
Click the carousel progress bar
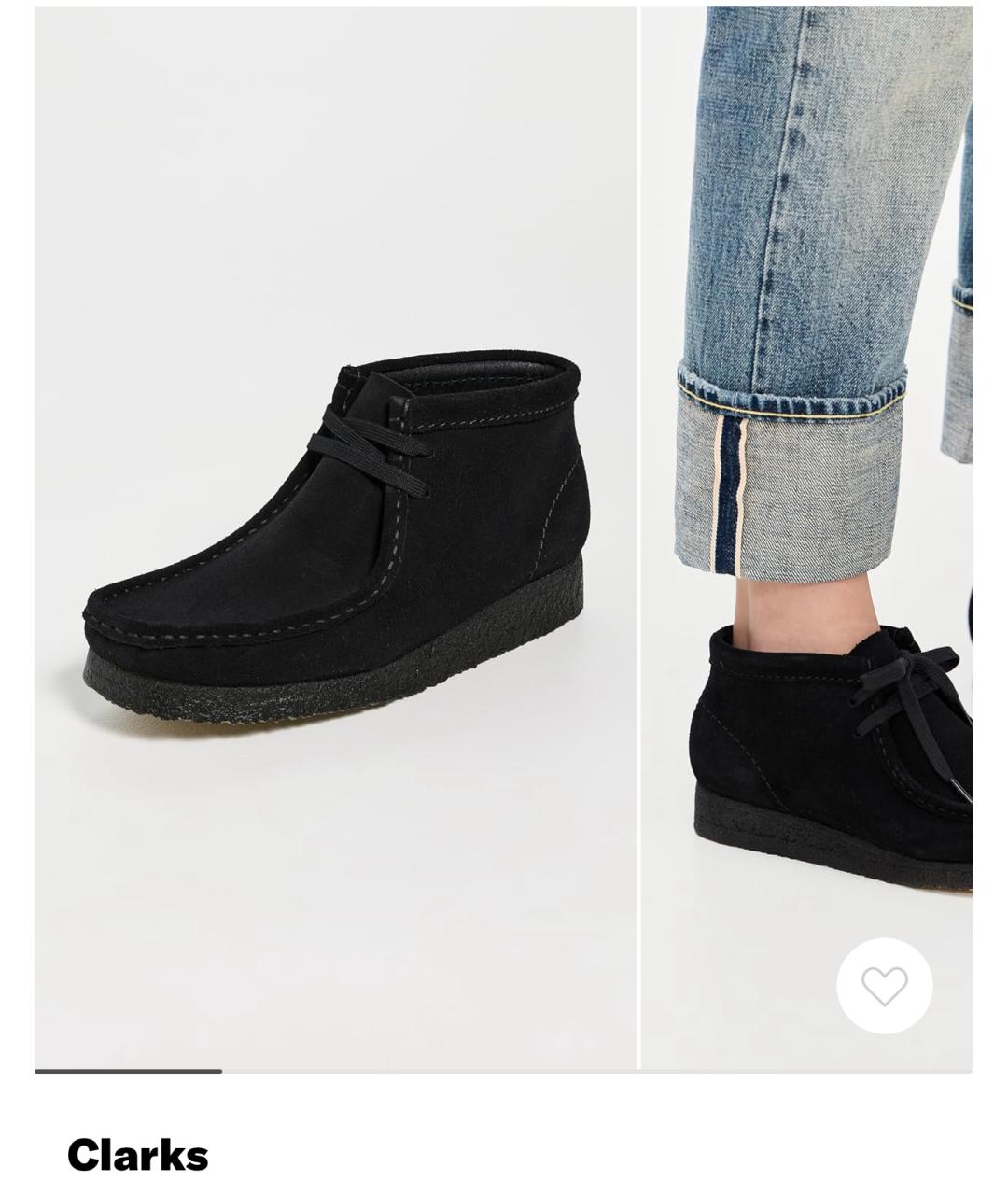coord(131,1070)
